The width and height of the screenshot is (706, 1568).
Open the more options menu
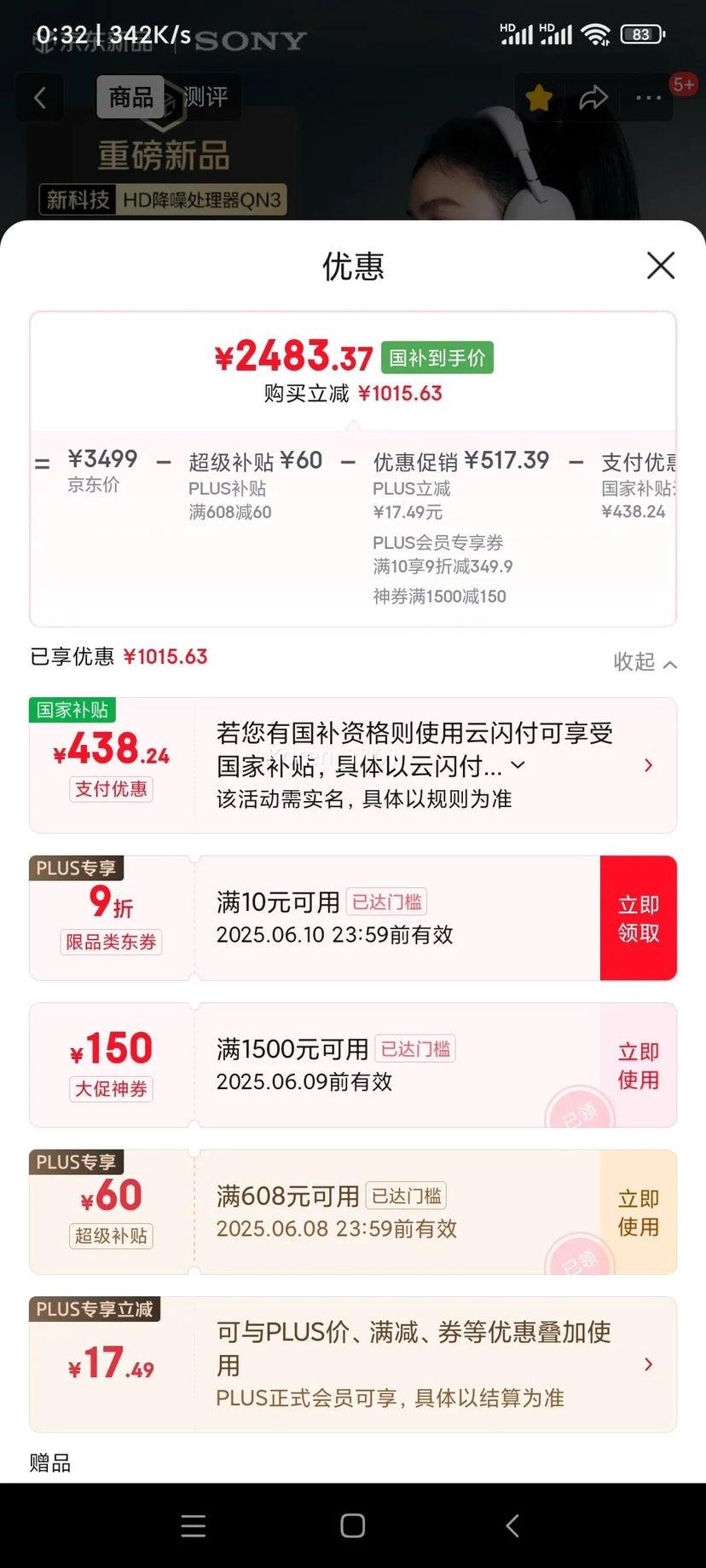click(648, 98)
